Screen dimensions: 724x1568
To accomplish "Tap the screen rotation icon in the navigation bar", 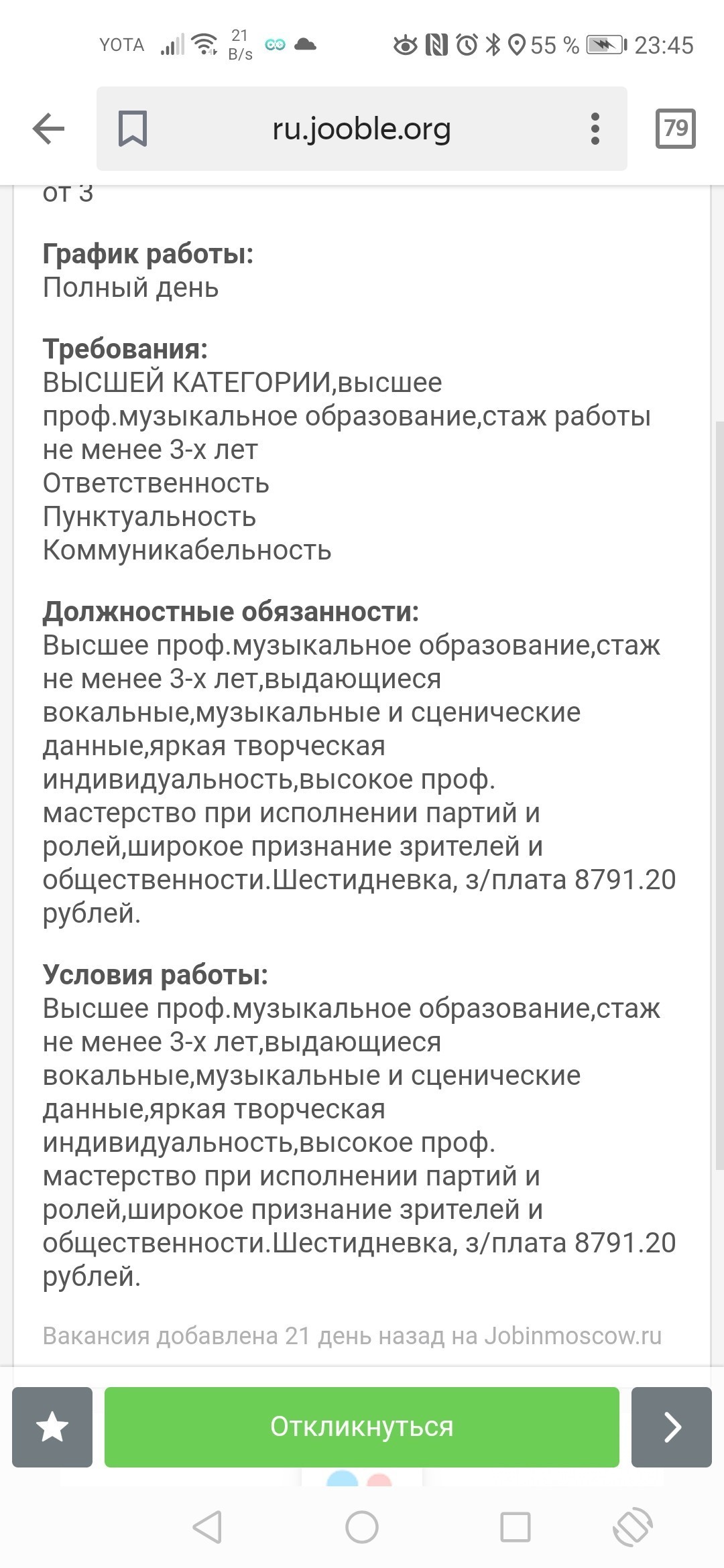I will coord(633,1527).
